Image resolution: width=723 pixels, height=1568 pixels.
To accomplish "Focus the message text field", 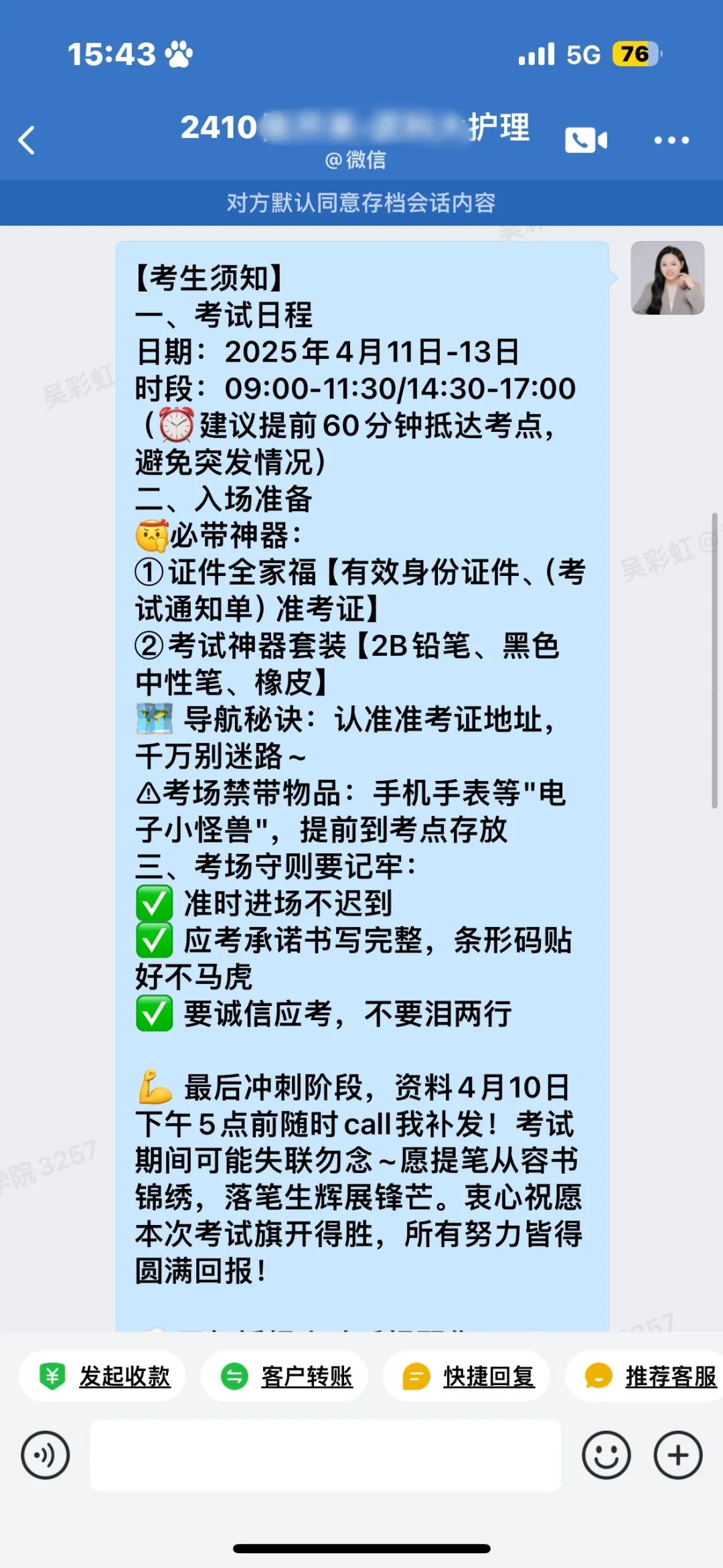I will [325, 1455].
